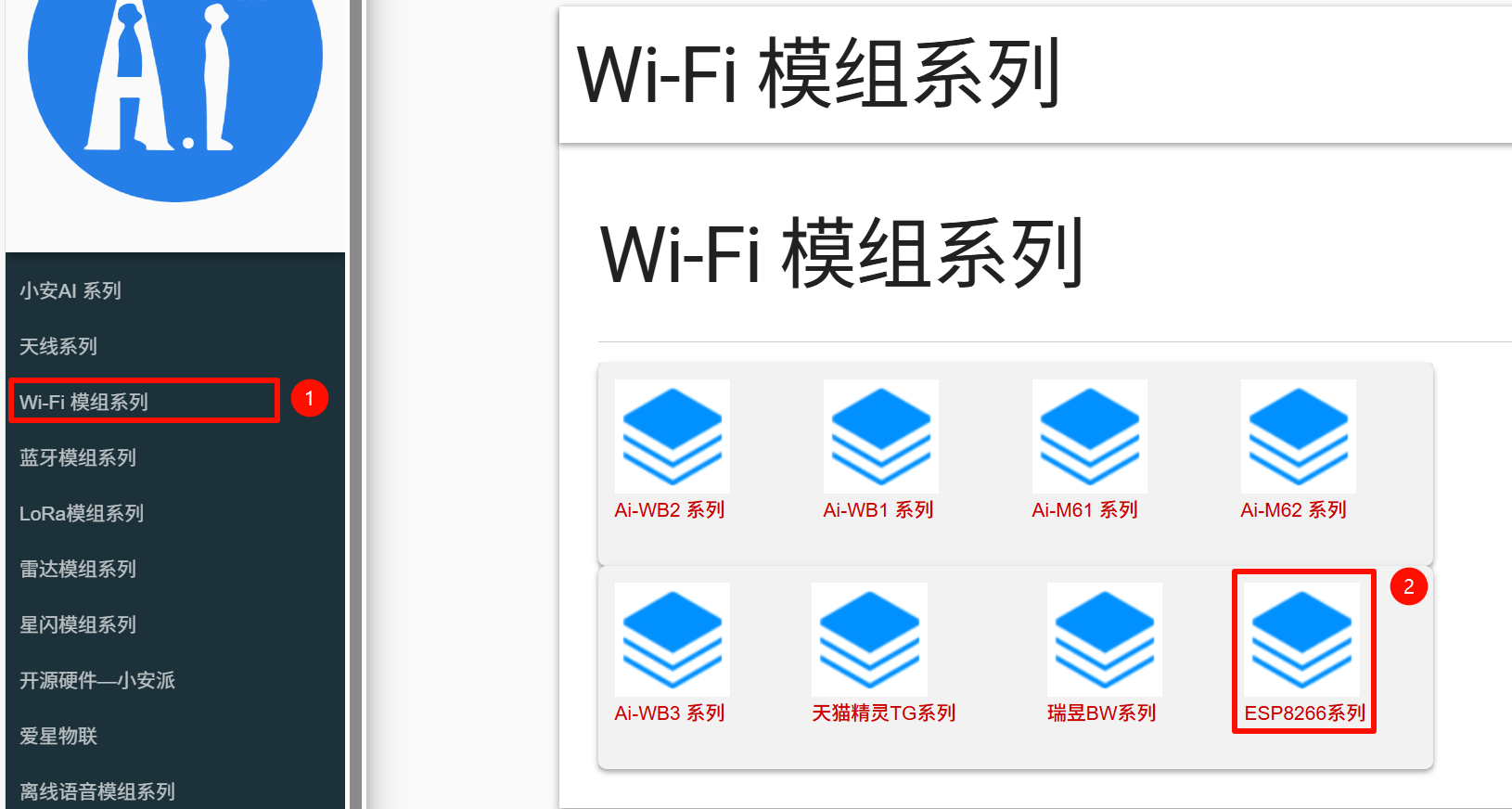
Task: Open 星闪模组系列
Action: pyautogui.click(x=78, y=624)
